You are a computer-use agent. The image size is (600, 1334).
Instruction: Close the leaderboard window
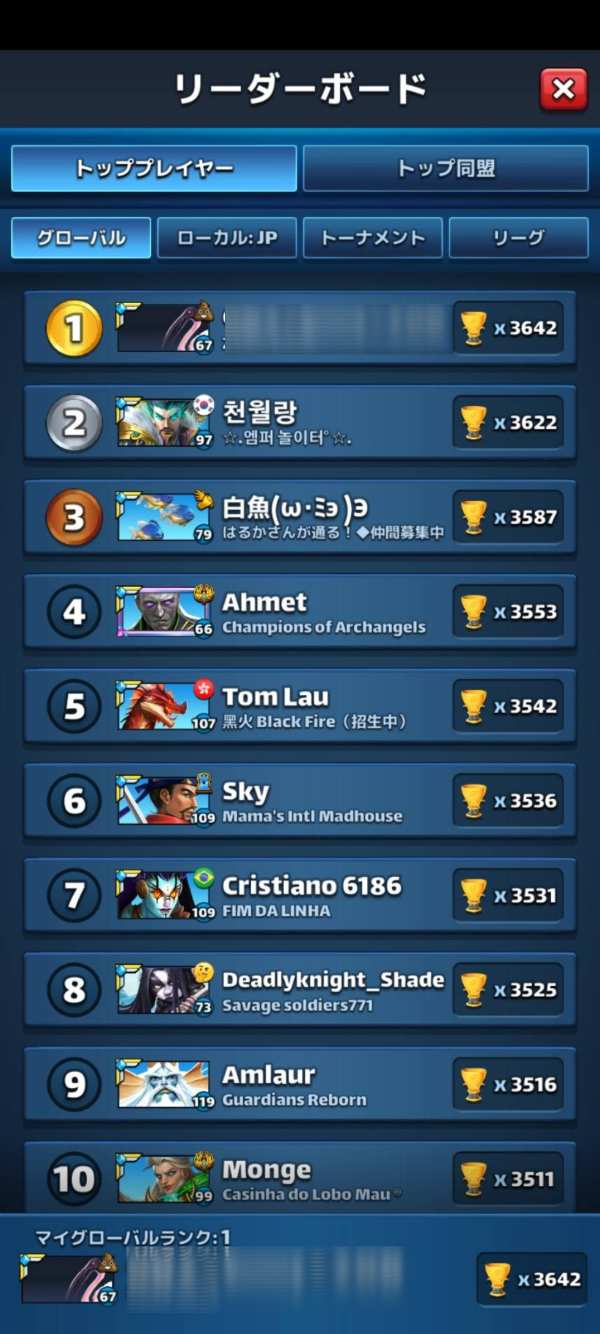pos(563,90)
